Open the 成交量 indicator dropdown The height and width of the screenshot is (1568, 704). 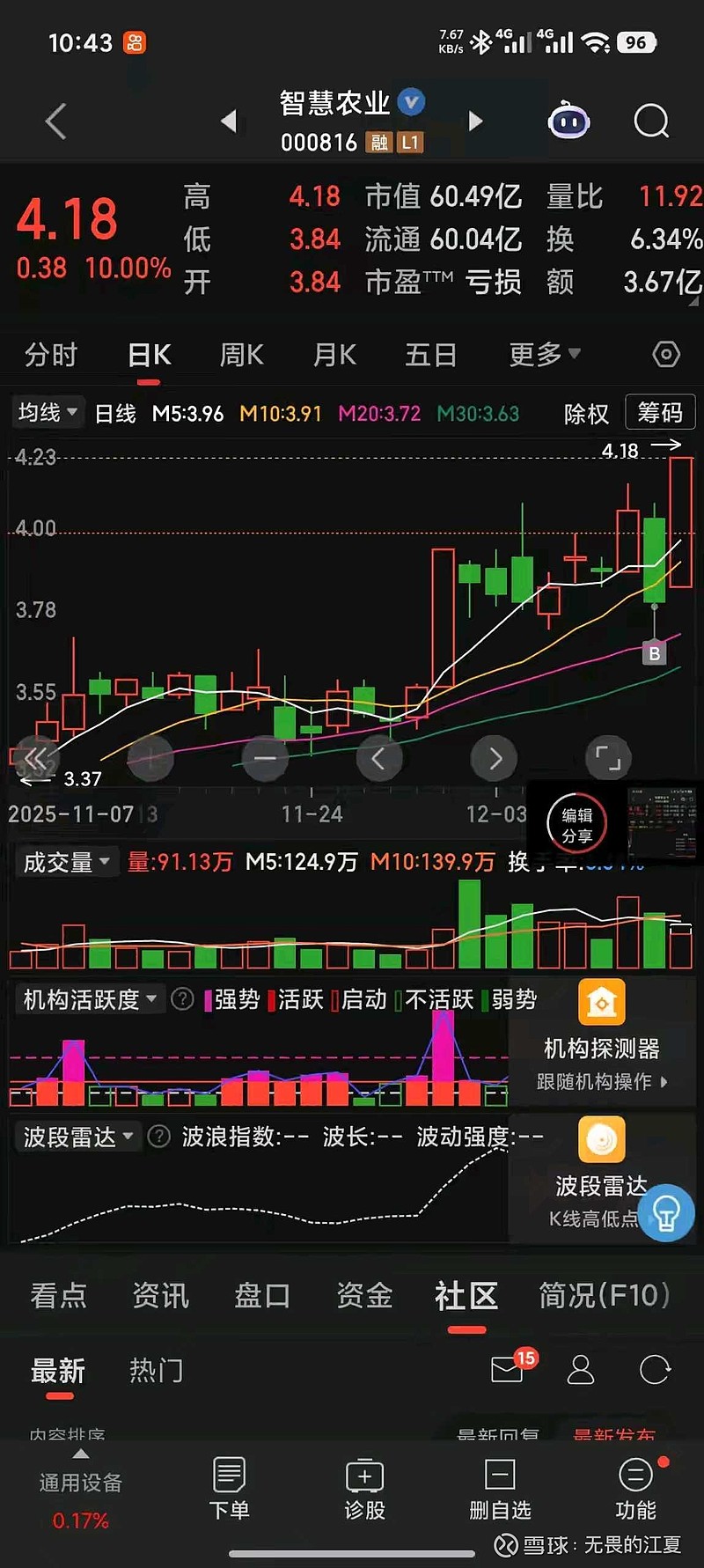point(66,861)
